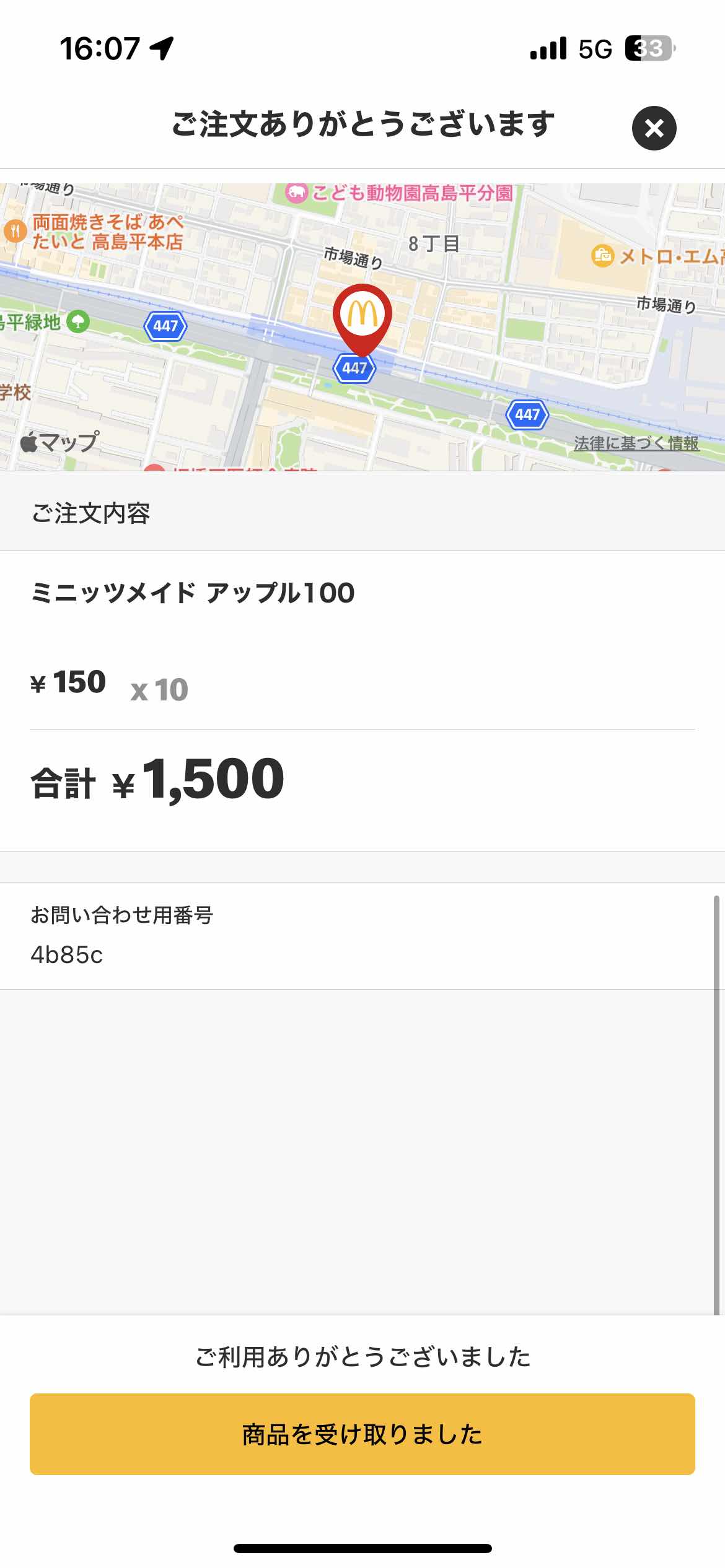Open the 法律に基づく情報 link

click(636, 443)
